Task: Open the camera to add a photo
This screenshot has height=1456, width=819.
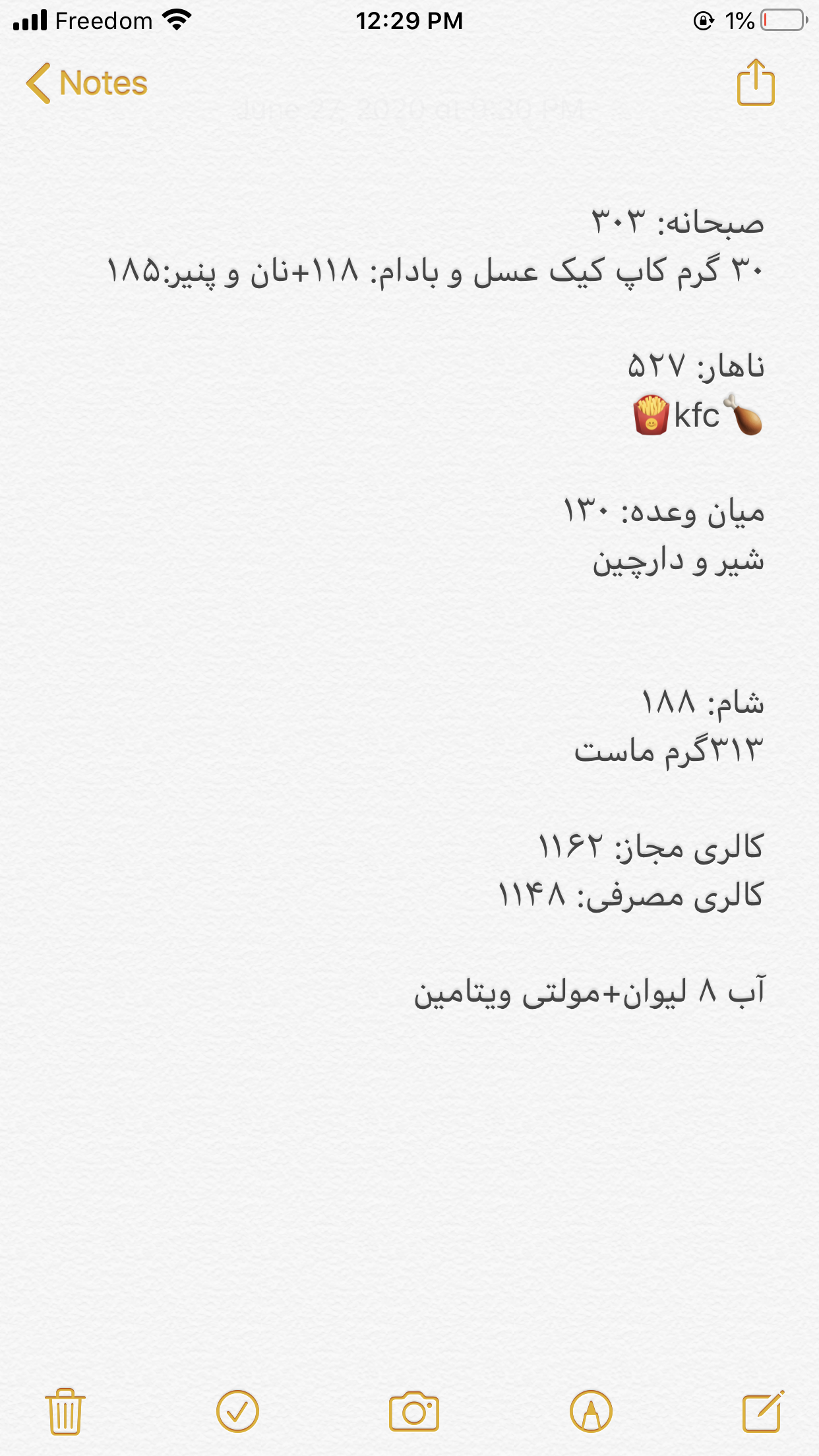Action: (x=413, y=1411)
